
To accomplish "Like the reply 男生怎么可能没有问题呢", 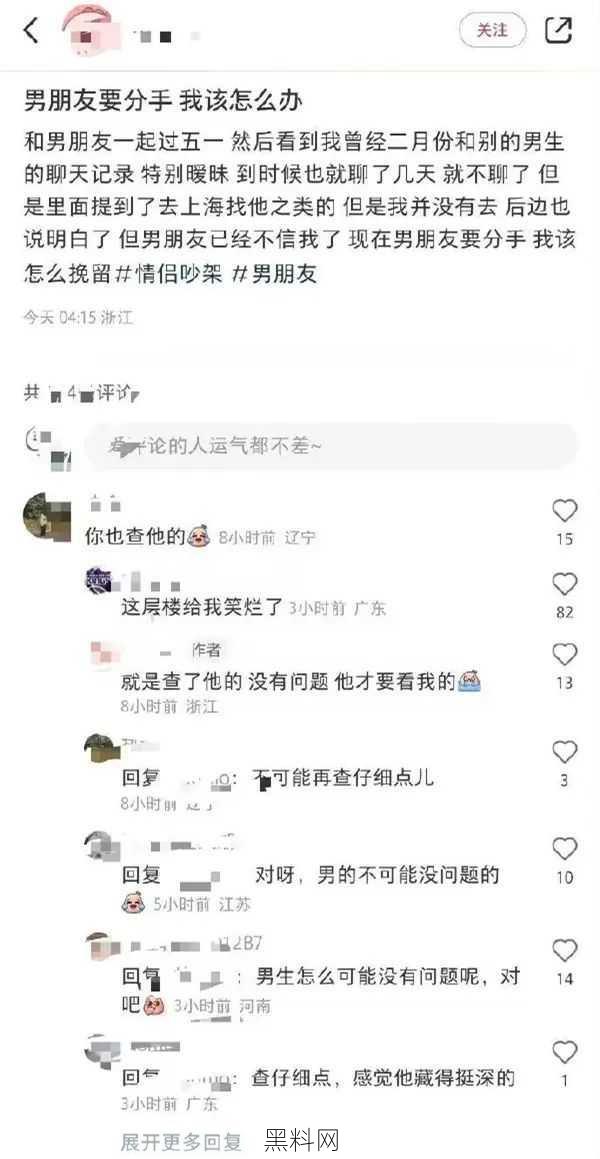I will pos(565,951).
